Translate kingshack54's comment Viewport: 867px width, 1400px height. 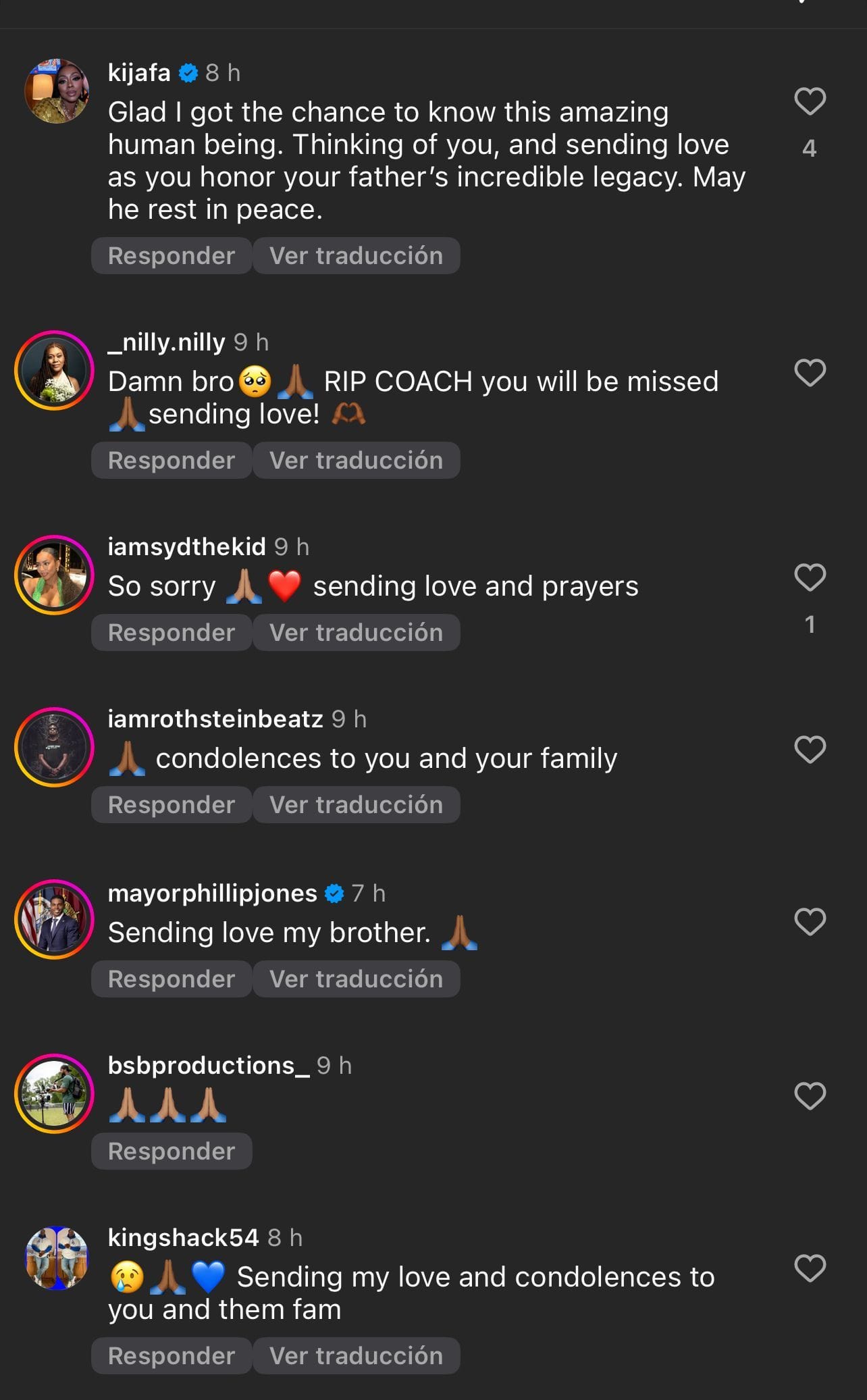pyautogui.click(x=356, y=1356)
